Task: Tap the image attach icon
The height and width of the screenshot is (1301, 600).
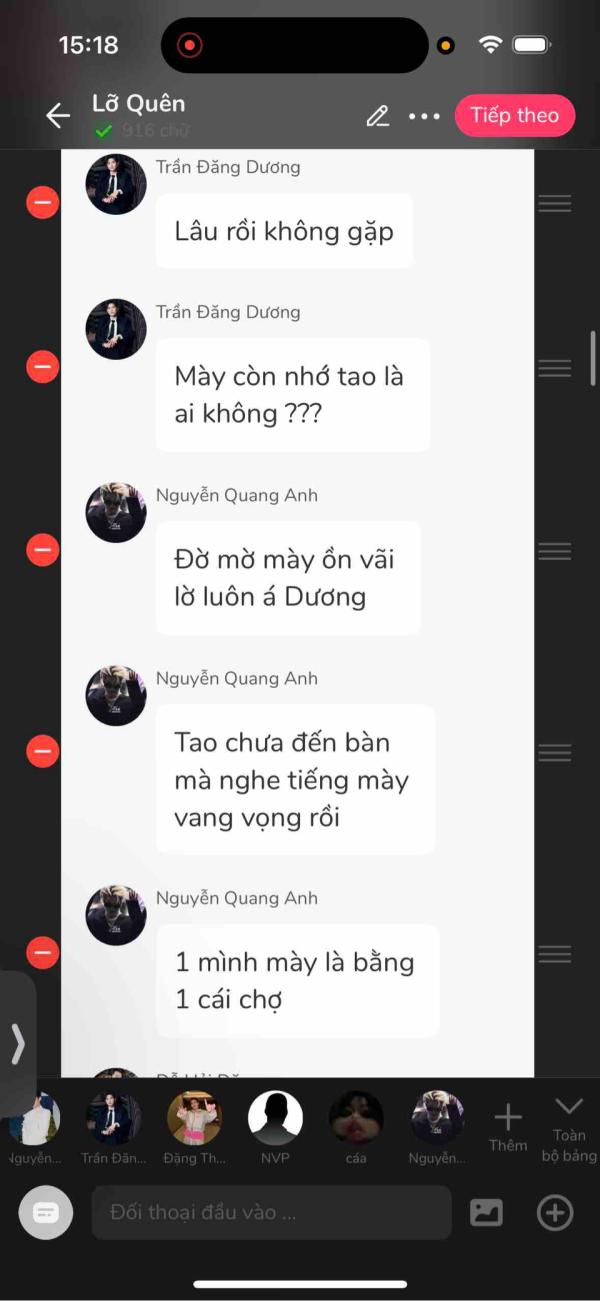Action: click(486, 1213)
